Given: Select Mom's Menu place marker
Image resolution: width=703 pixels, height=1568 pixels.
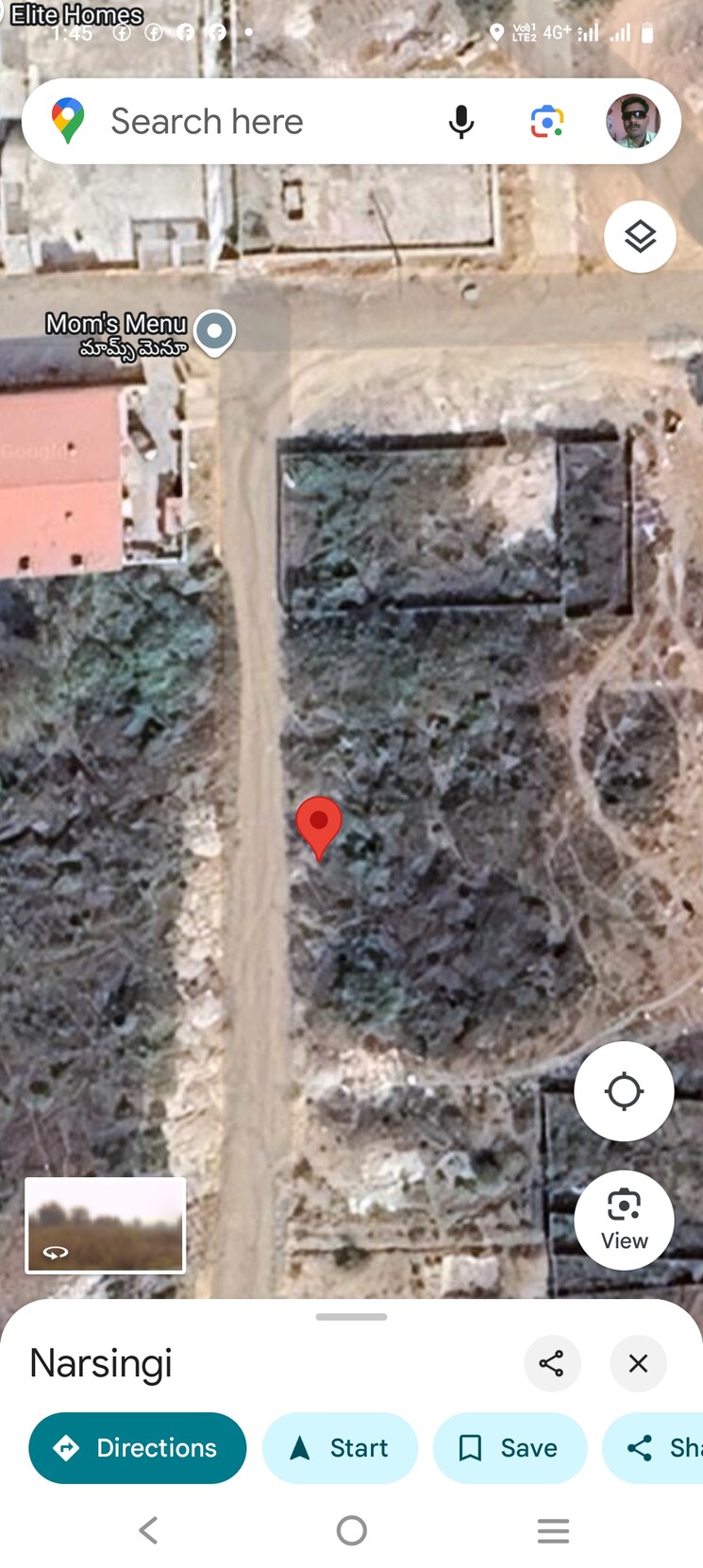Looking at the screenshot, I should coord(215,331).
